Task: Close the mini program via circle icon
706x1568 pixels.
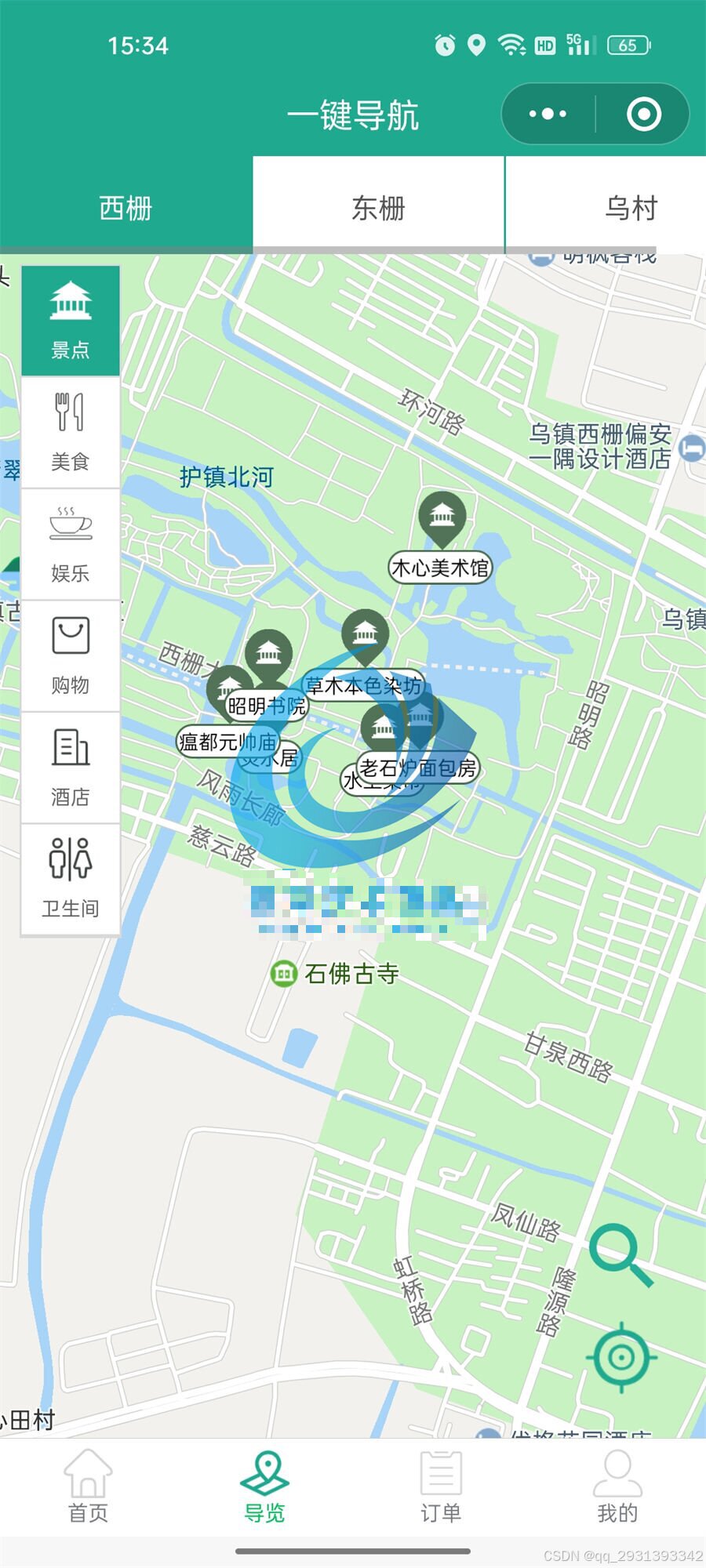Action: (x=644, y=114)
